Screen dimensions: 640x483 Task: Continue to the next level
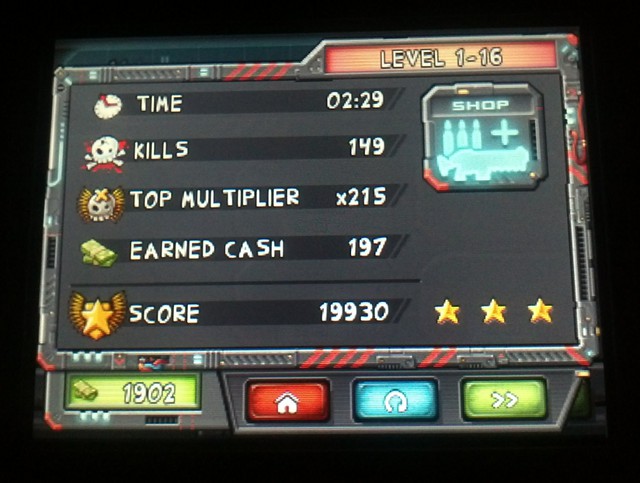click(x=503, y=399)
